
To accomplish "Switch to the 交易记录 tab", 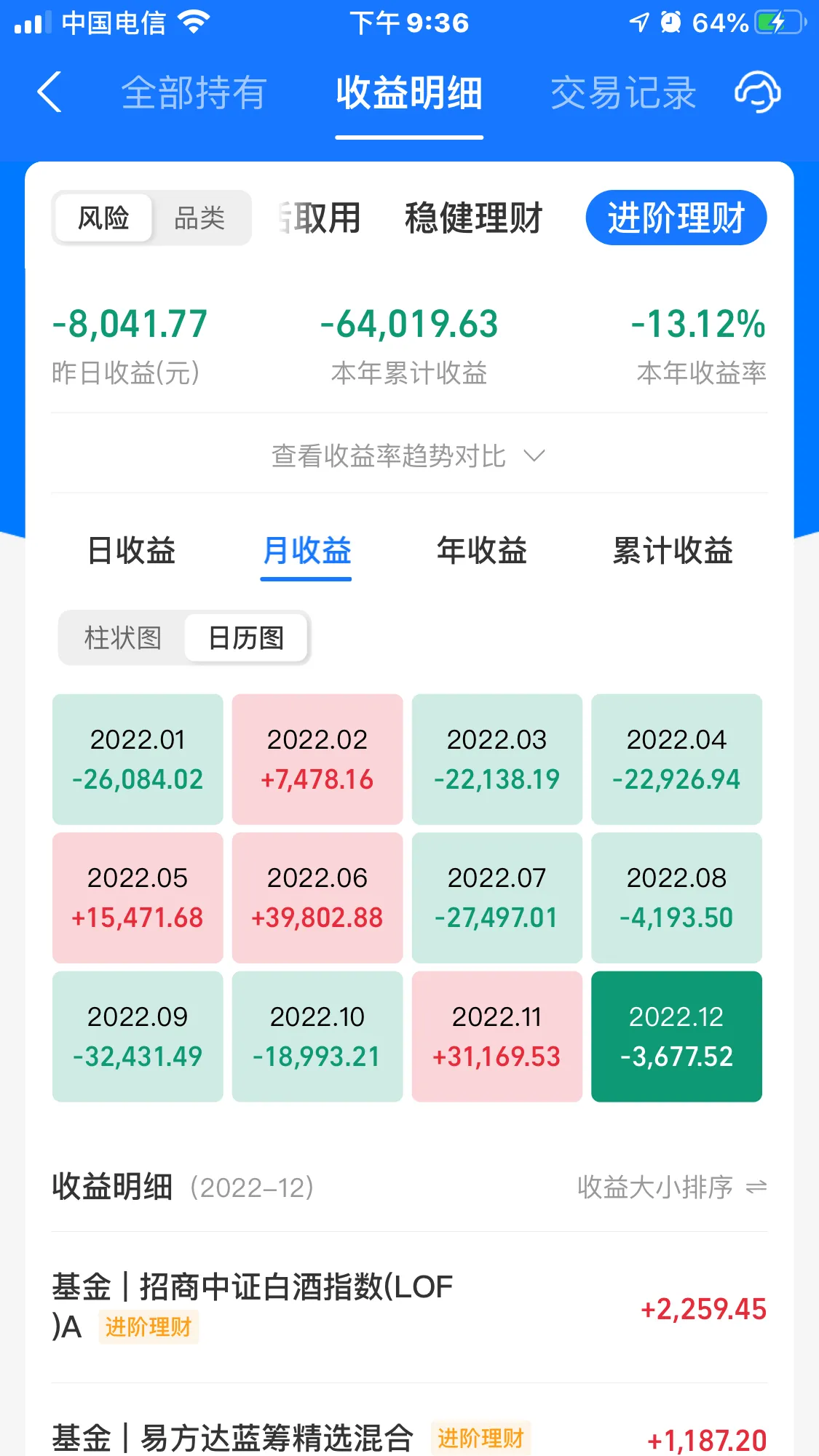I will [623, 93].
